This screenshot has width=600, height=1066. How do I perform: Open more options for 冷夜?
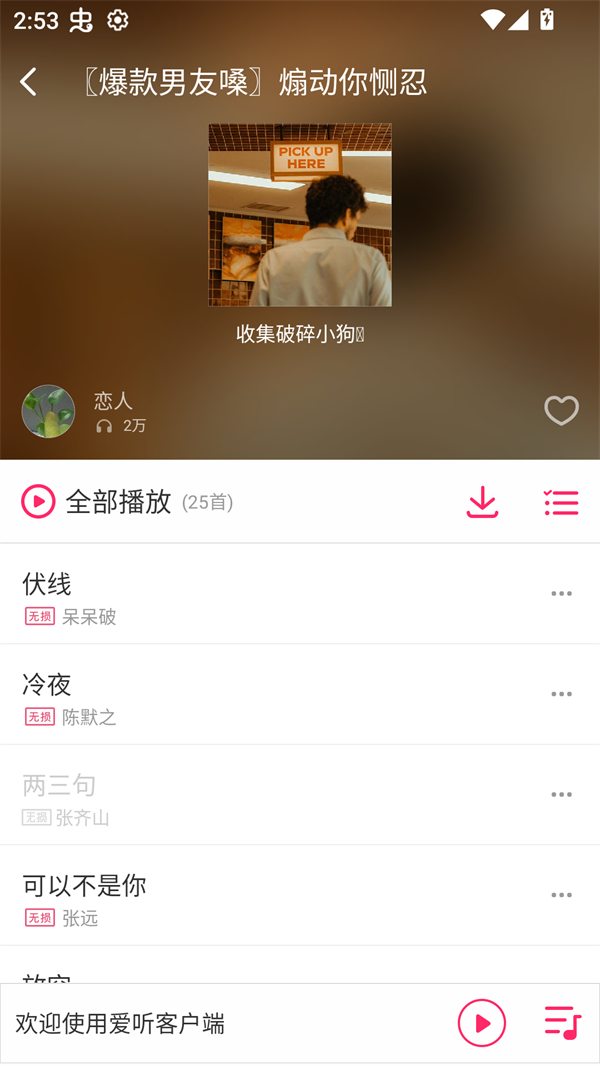point(561,694)
